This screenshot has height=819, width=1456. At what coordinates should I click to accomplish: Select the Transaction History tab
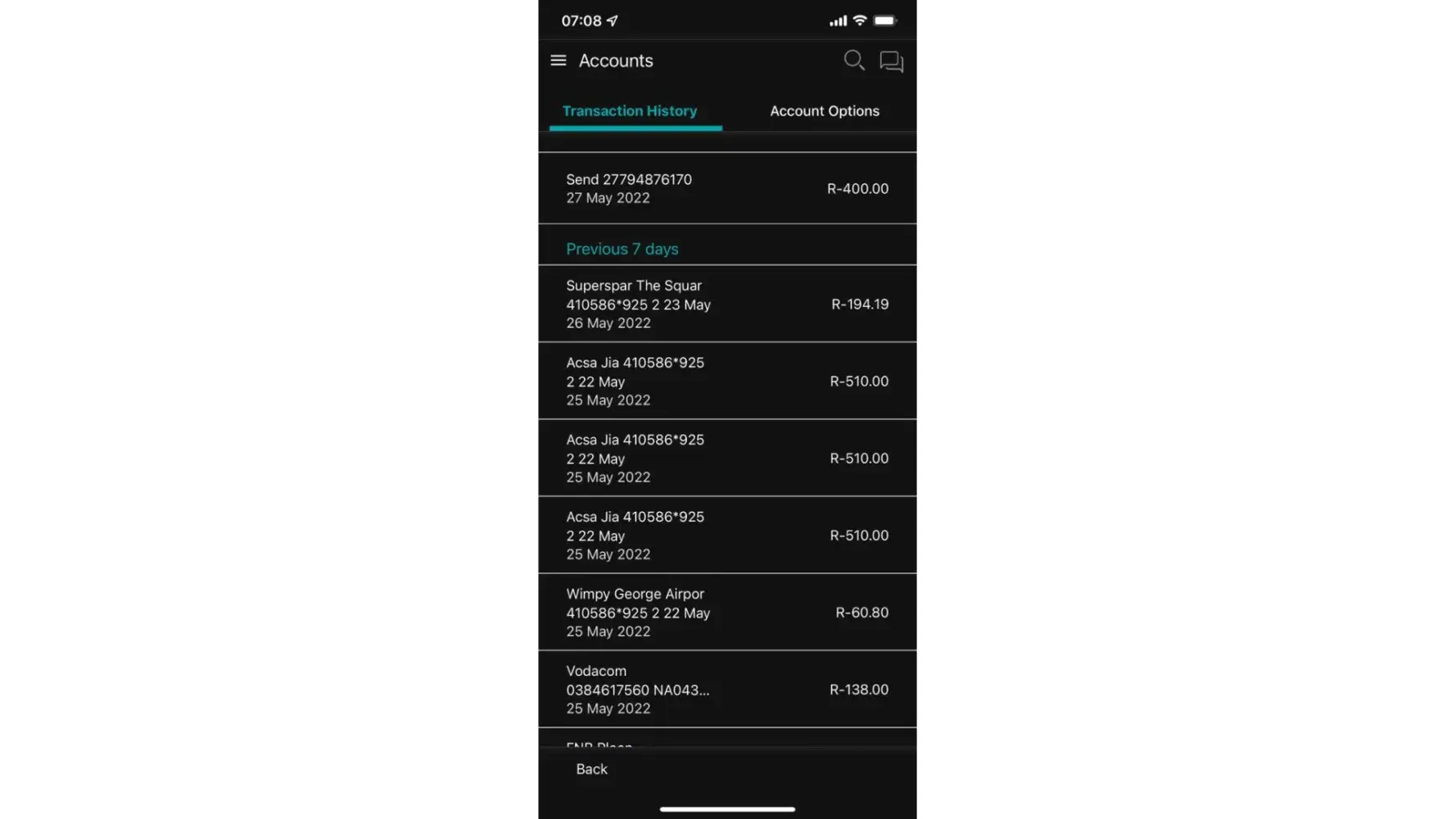click(x=629, y=111)
